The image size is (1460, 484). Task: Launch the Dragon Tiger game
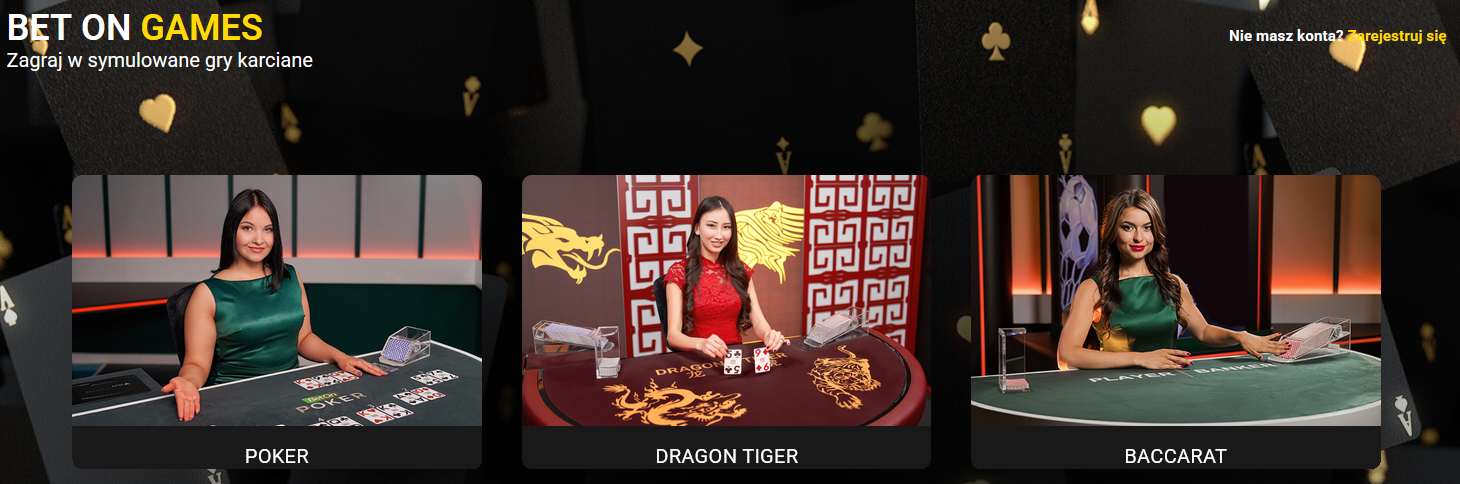click(726, 320)
